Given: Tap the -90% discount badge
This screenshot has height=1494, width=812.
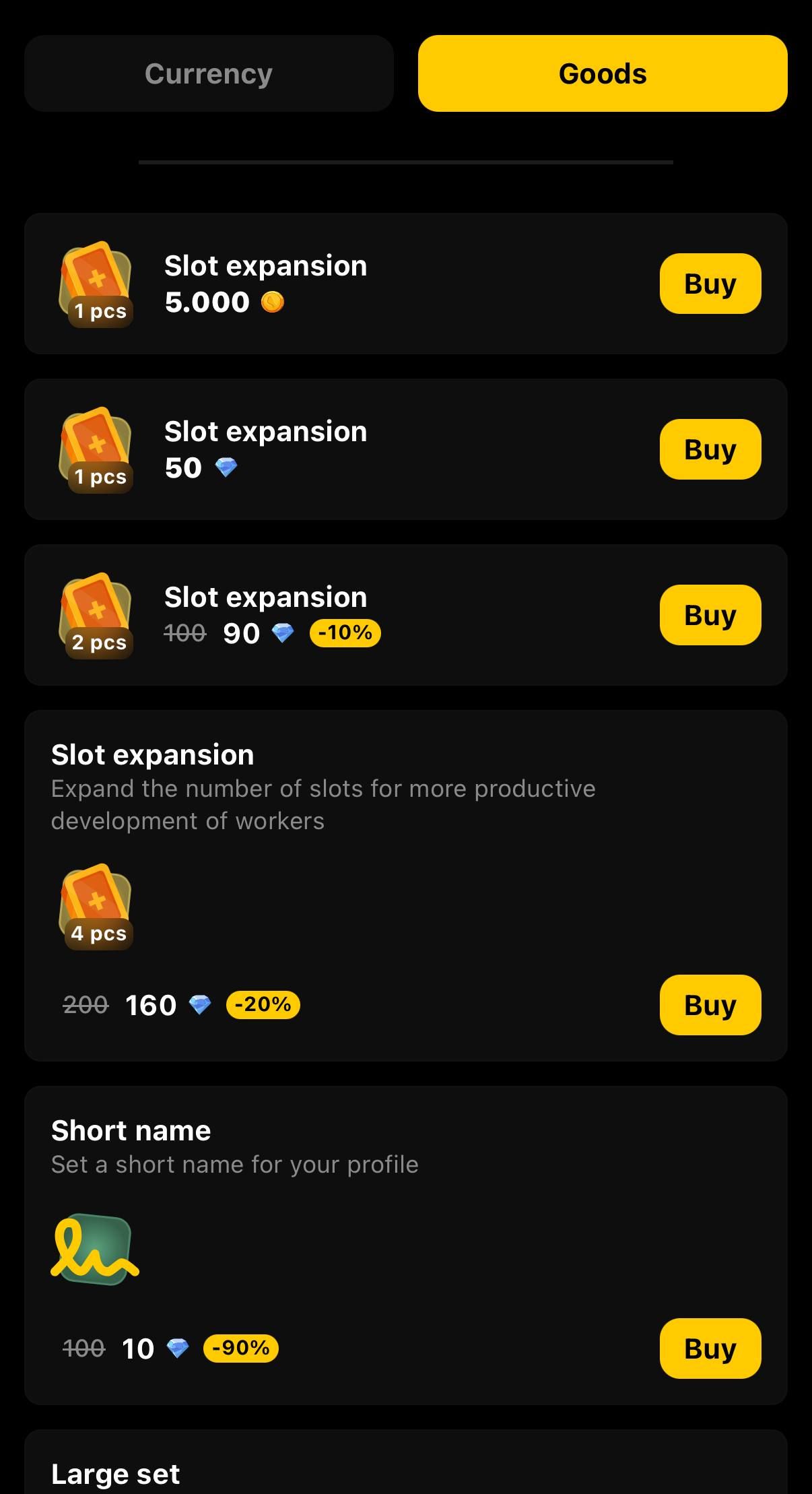Looking at the screenshot, I should (240, 1349).
